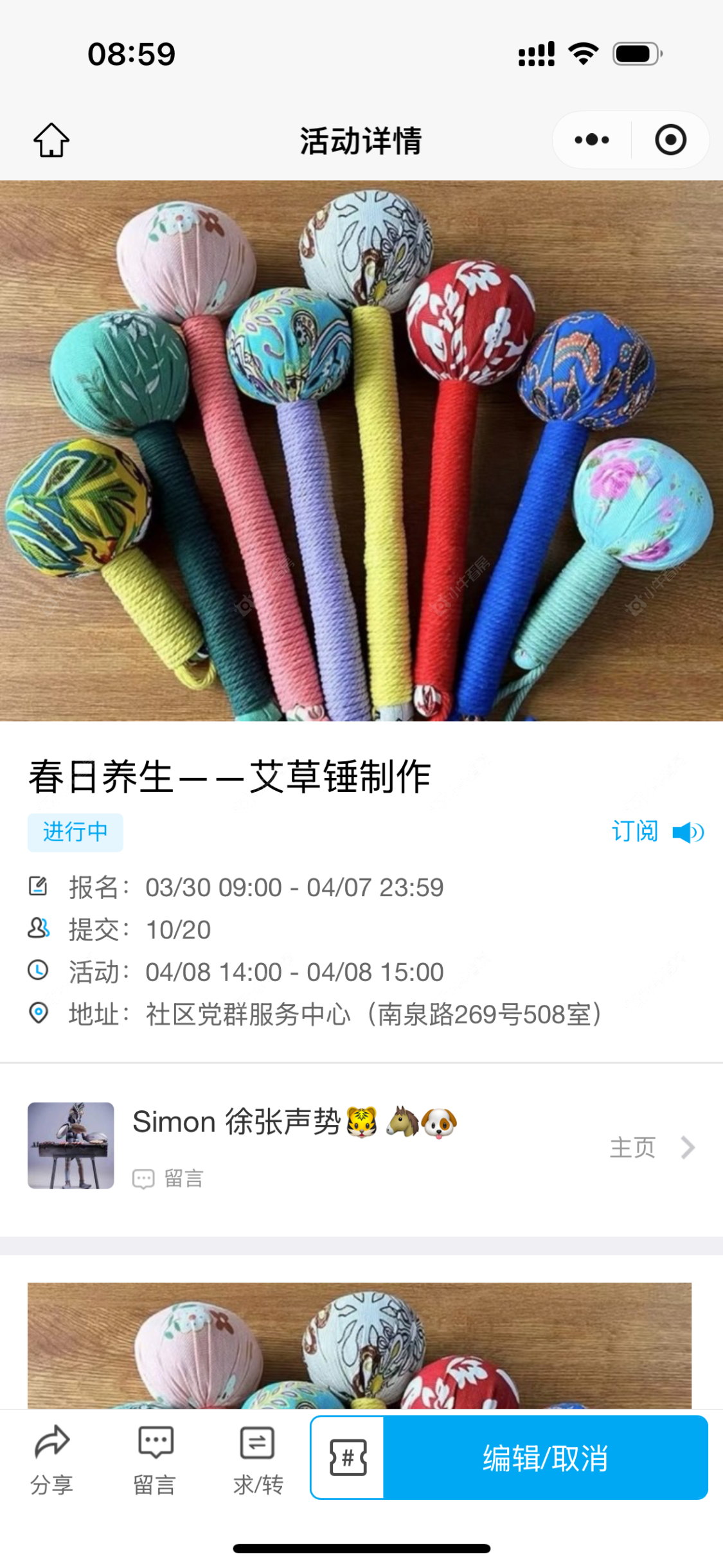
Task: Toggle the 进行中 status tag
Action: (75, 832)
